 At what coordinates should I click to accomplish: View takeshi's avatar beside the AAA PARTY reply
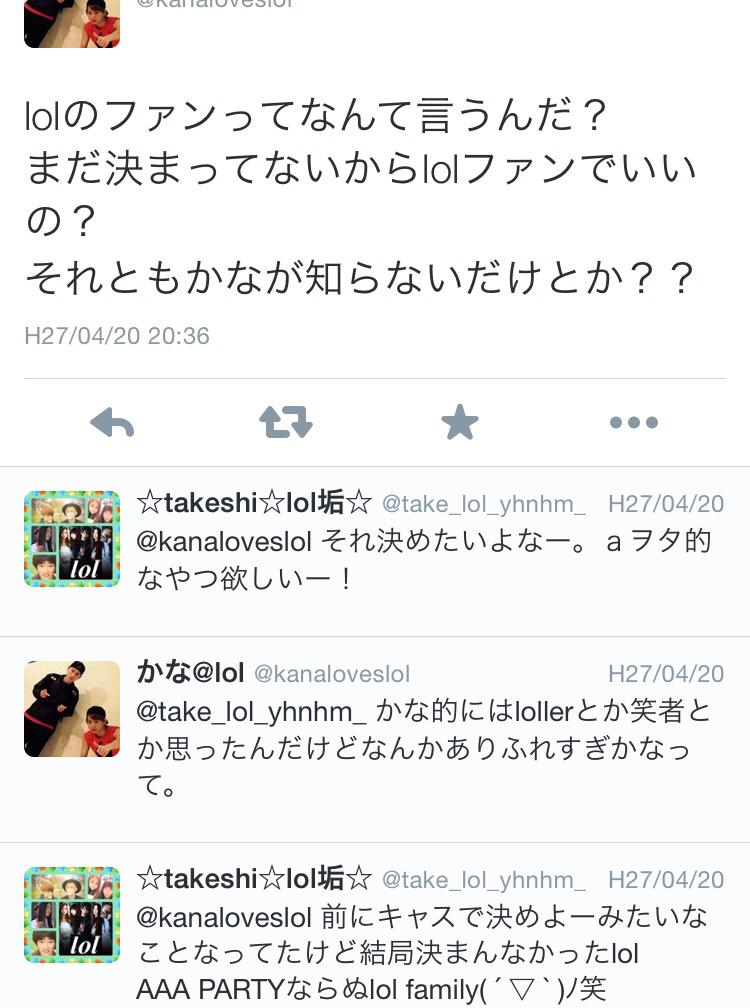pyautogui.click(x=72, y=914)
